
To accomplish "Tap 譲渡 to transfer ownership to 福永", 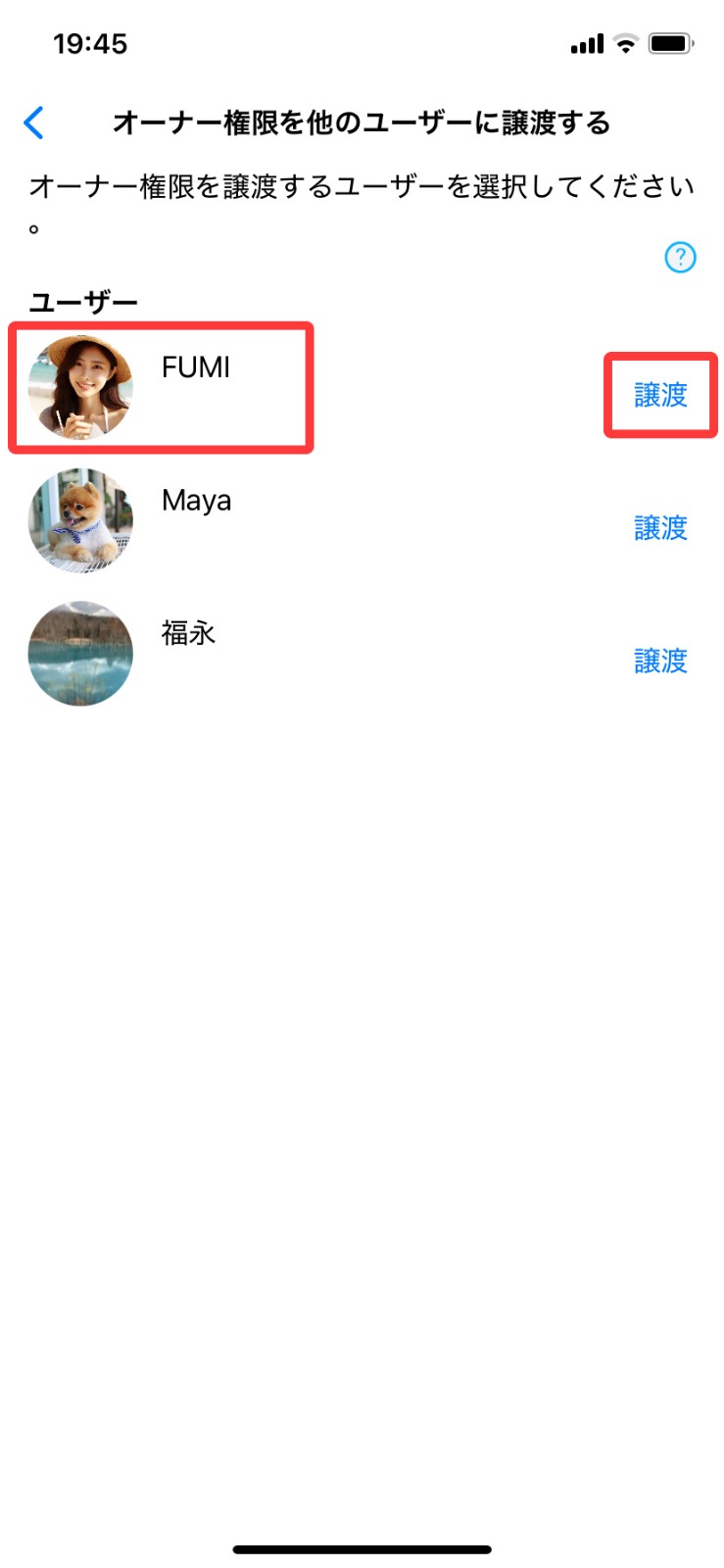I will click(x=660, y=661).
